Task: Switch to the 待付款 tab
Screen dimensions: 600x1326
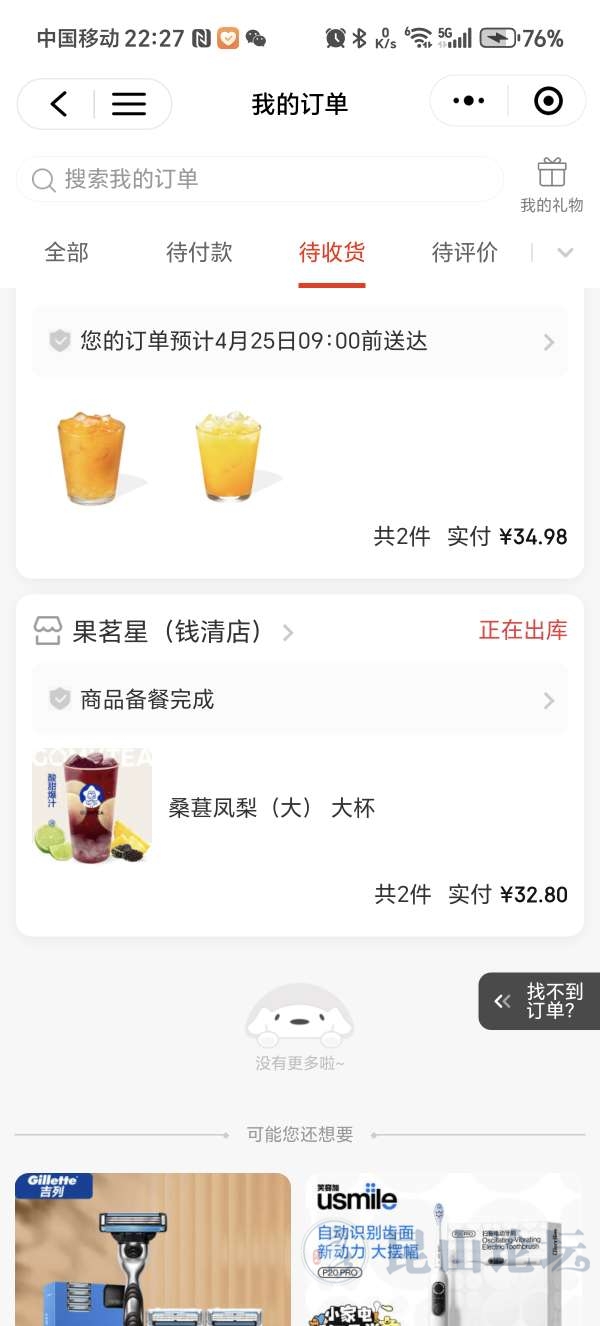Action: 199,253
